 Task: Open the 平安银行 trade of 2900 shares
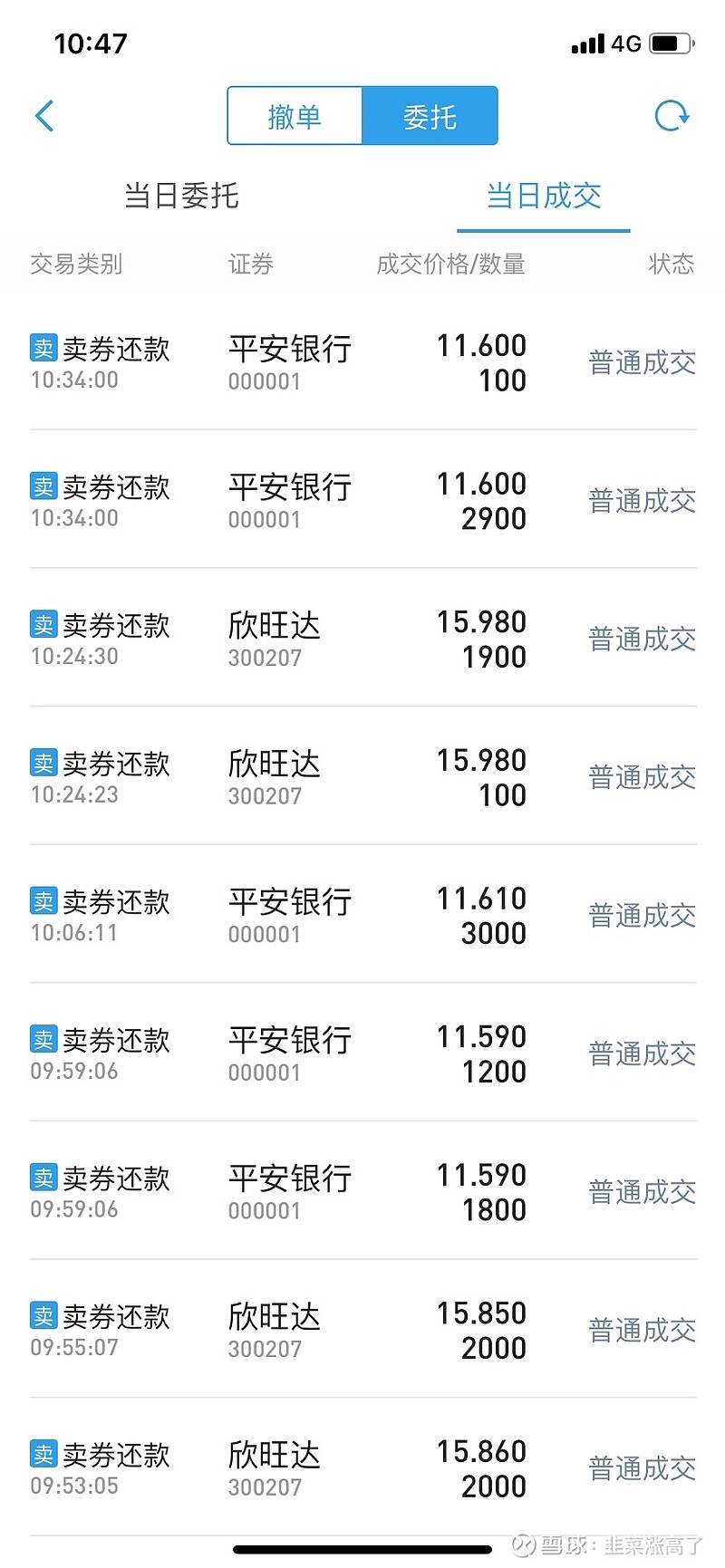click(362, 500)
